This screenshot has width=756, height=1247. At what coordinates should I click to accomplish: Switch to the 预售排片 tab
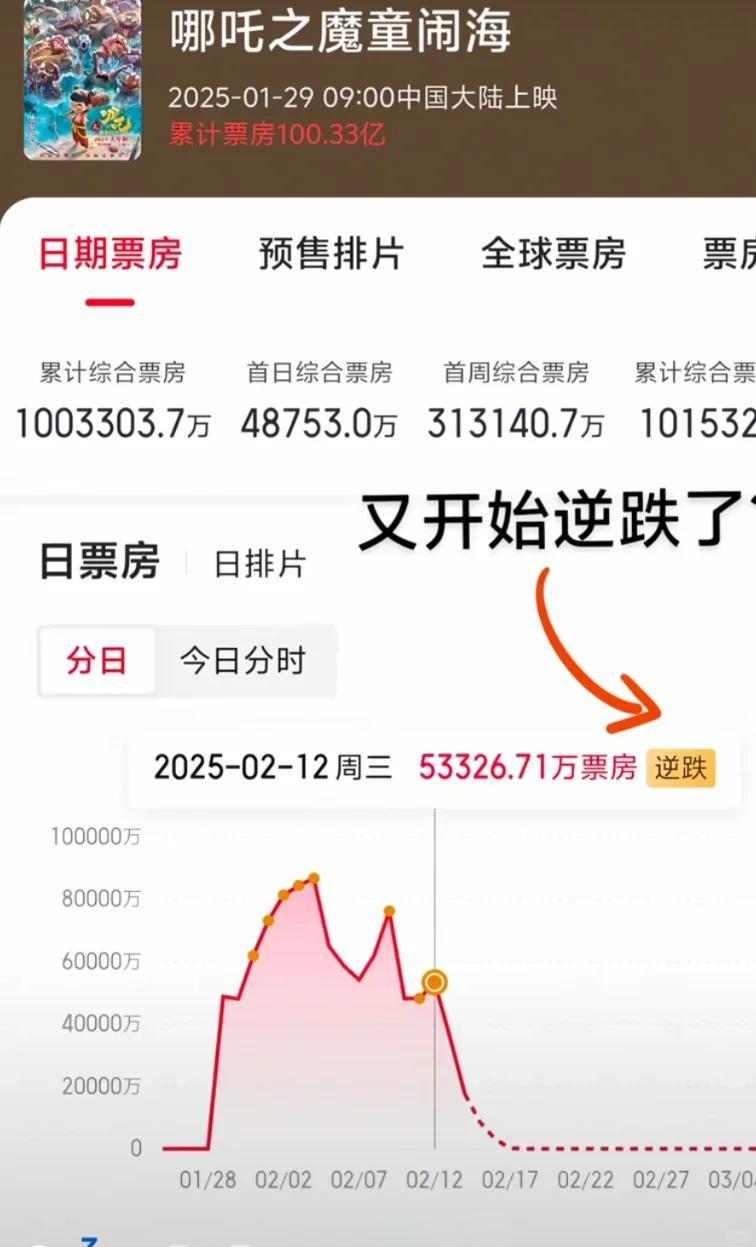point(331,254)
